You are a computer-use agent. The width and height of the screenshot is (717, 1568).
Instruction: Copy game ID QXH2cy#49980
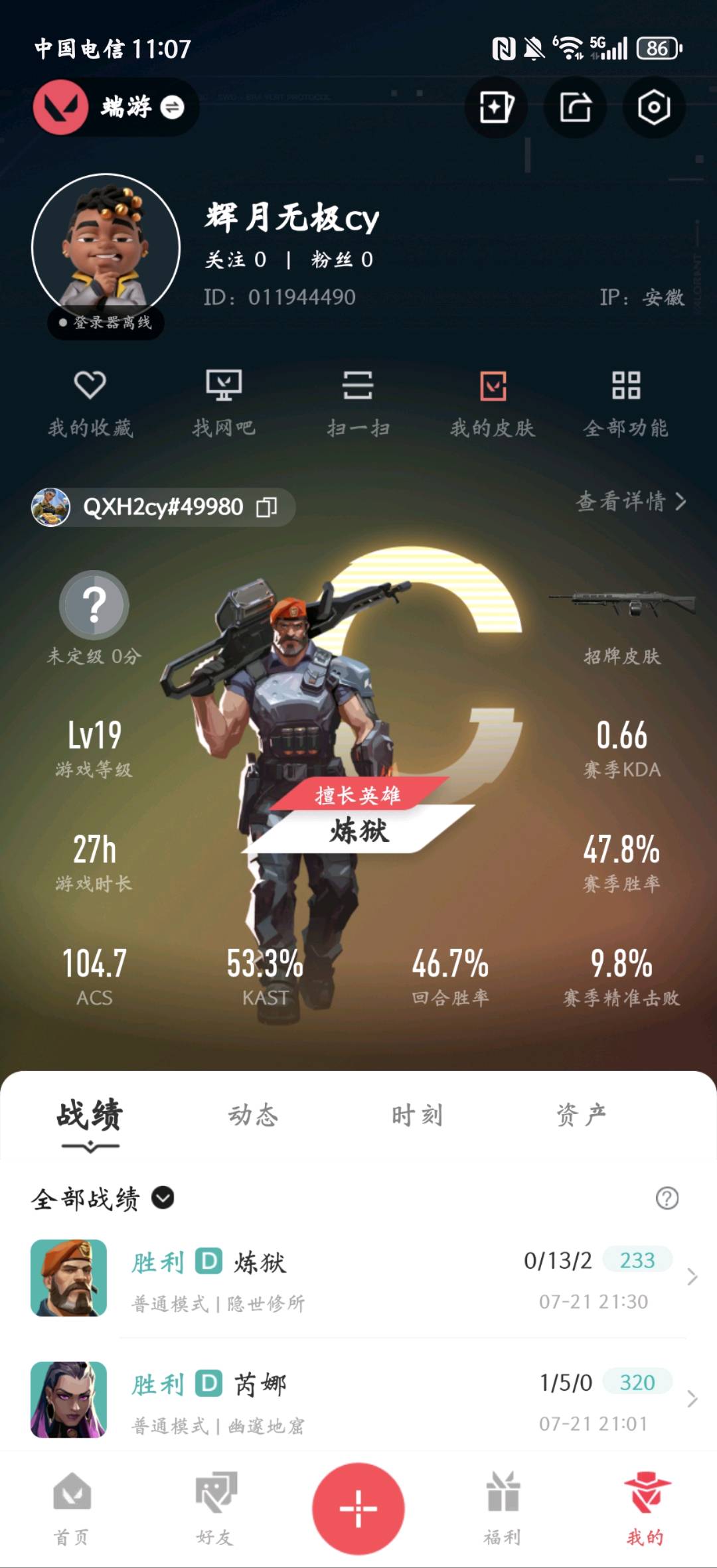pos(267,507)
